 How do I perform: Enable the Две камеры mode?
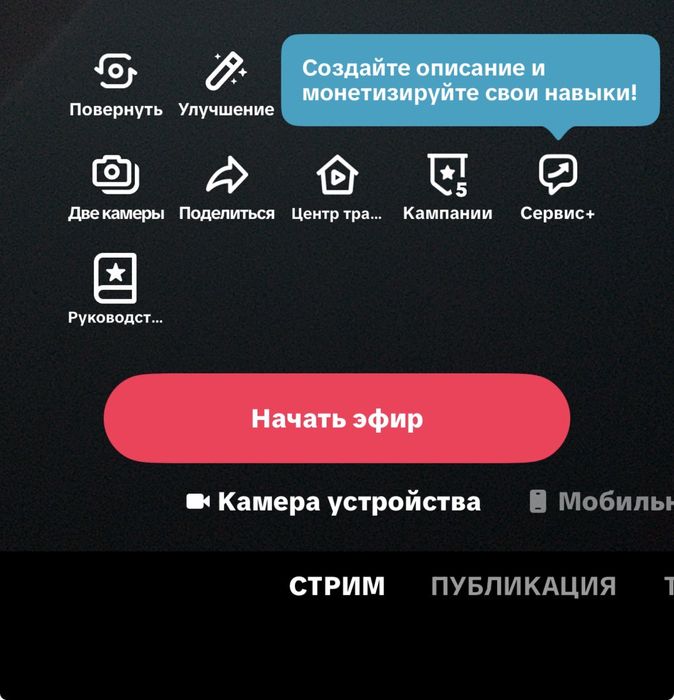(115, 188)
